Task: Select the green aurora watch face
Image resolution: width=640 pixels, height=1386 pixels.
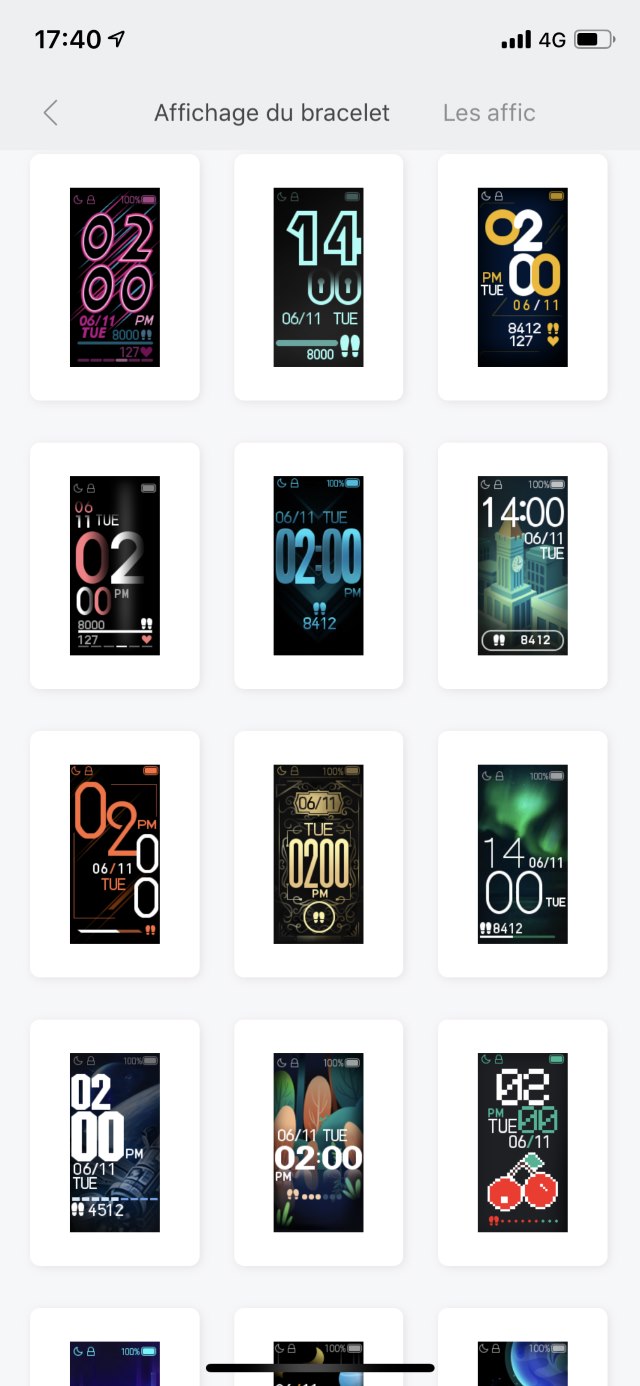Action: 522,854
